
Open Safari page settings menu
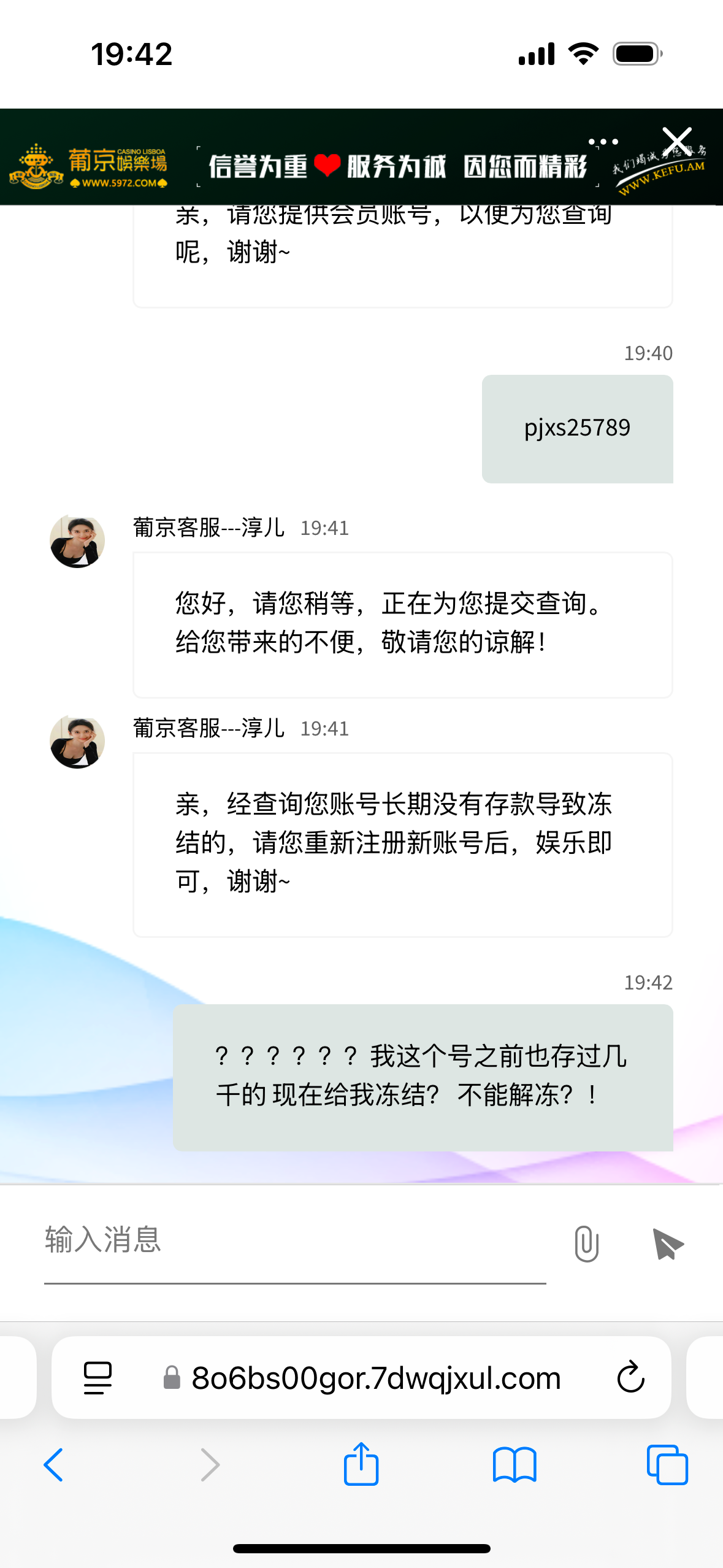click(98, 1378)
